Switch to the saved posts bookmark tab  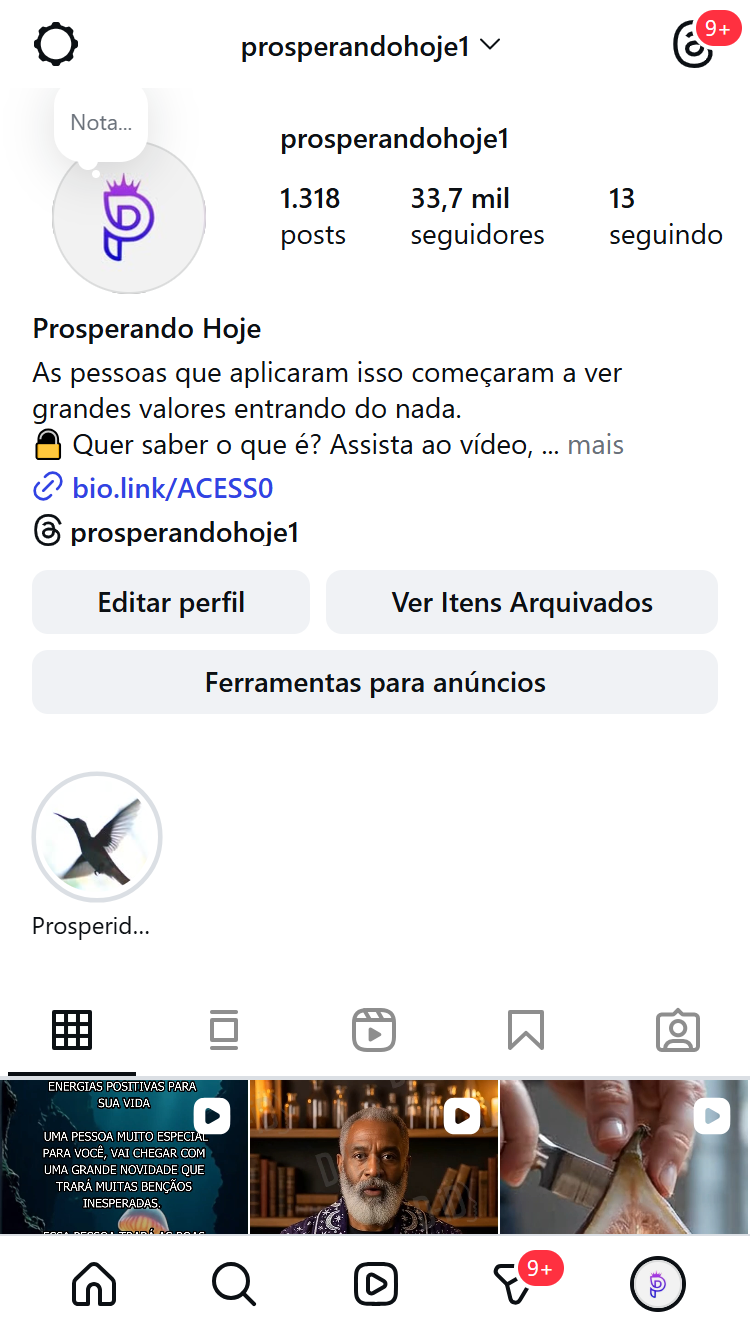[525, 1030]
